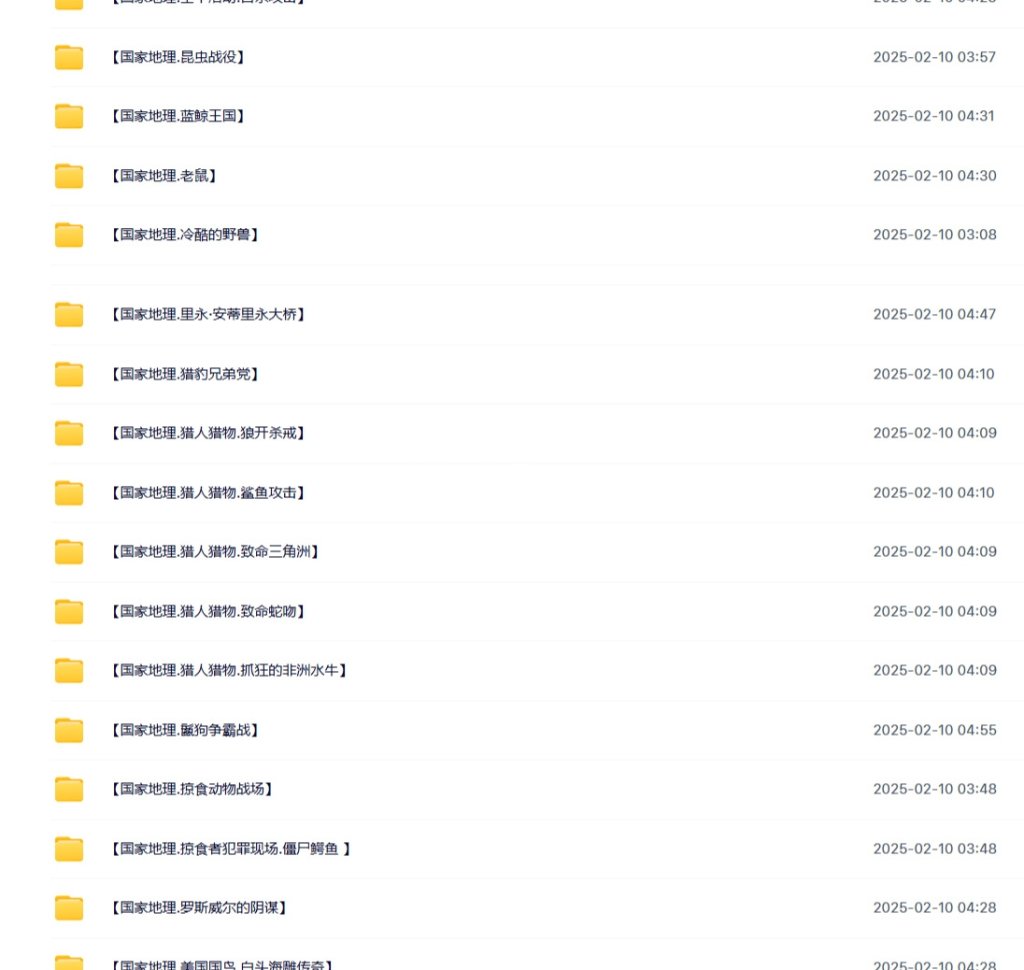Open the 猎人猎物.鲨鱼攻击 folder
The image size is (1024, 970).
(x=207, y=492)
